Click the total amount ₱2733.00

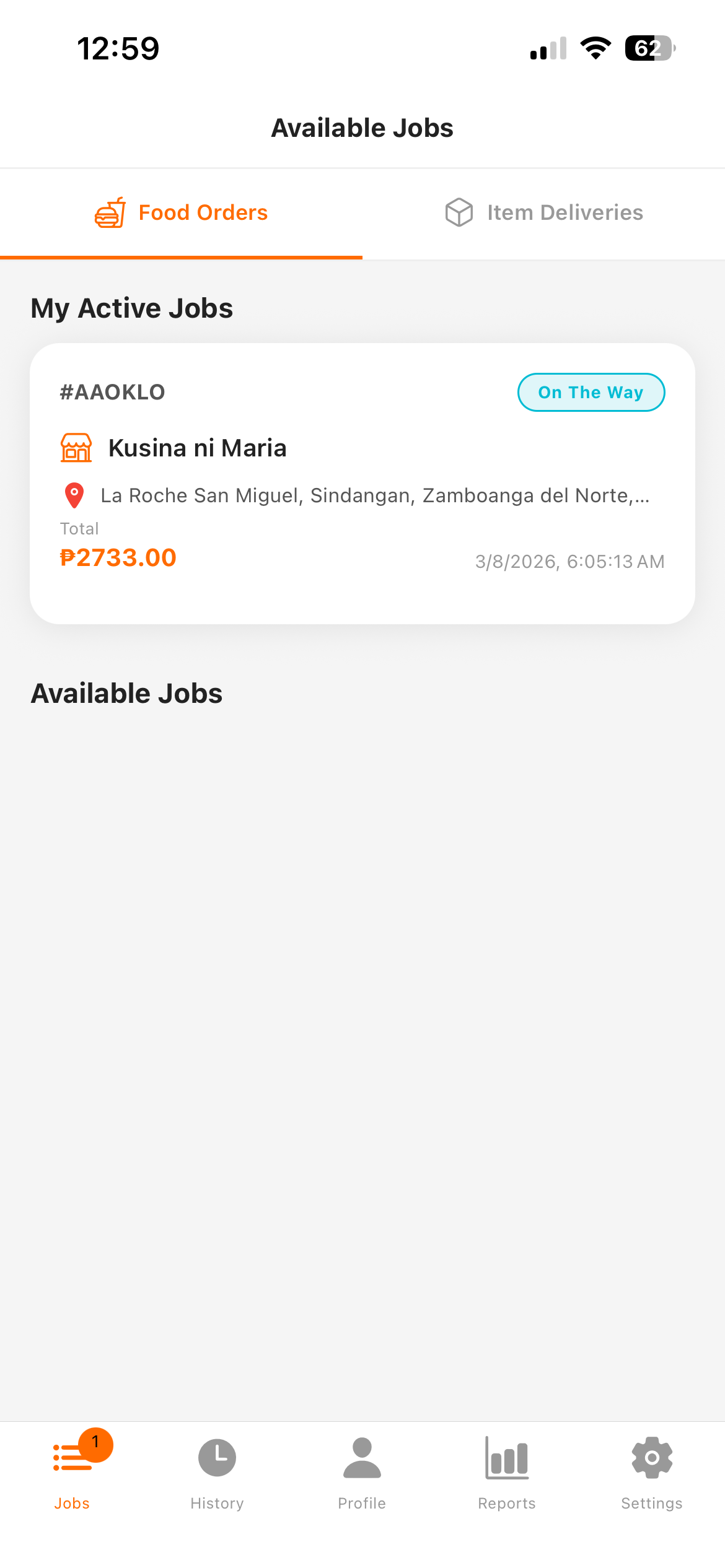118,557
